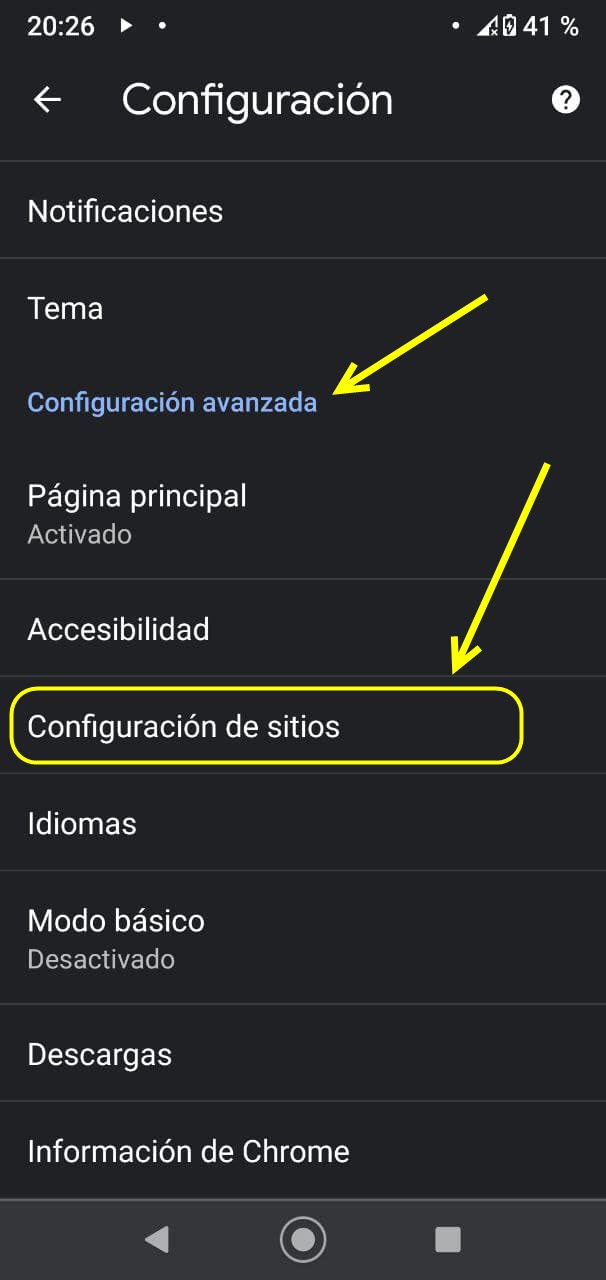Screen dimensions: 606x1280
Task: Tap the system home button
Action: 303,1240
